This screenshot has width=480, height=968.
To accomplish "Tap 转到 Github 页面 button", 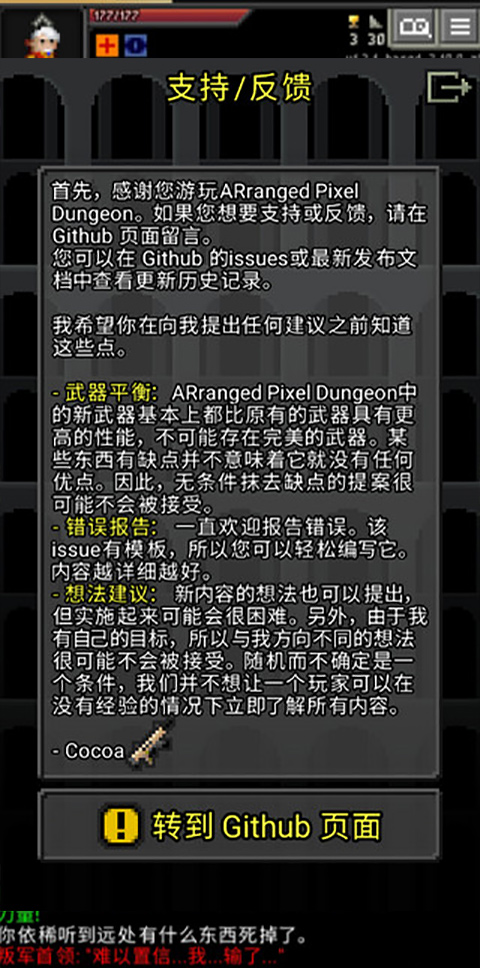I will [x=240, y=825].
